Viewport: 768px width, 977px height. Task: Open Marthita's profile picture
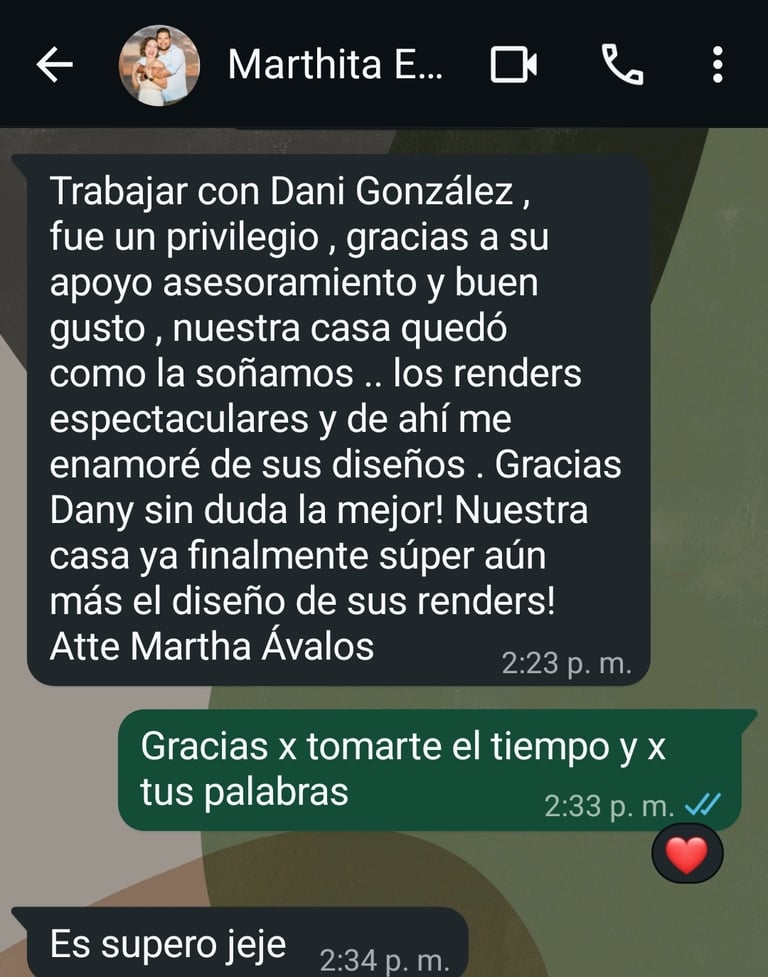159,65
